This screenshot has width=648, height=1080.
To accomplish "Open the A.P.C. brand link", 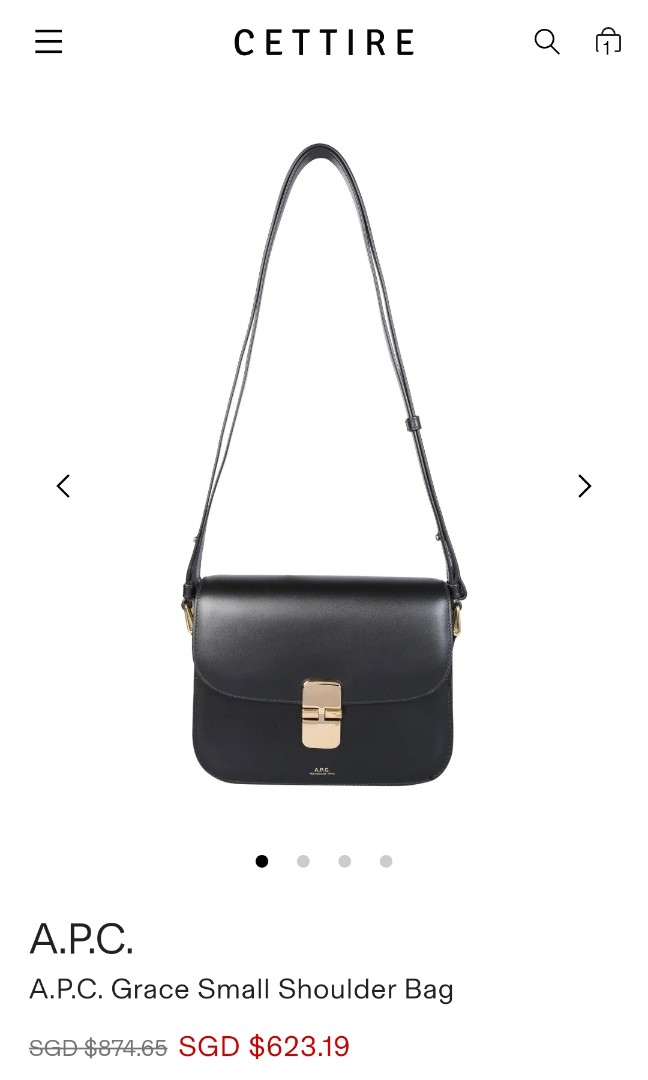I will tap(81, 938).
